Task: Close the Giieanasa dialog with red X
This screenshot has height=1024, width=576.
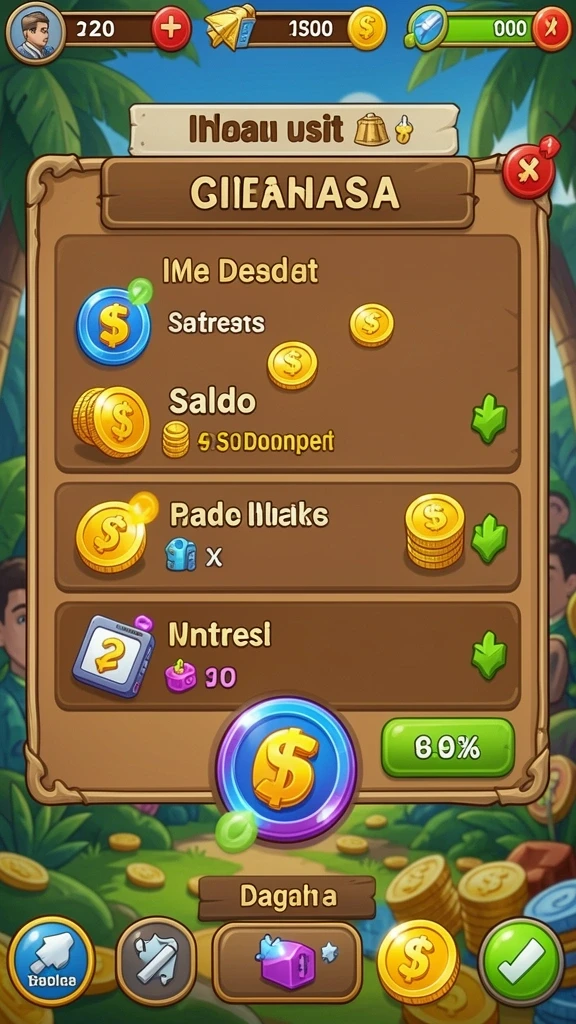Action: click(x=530, y=171)
